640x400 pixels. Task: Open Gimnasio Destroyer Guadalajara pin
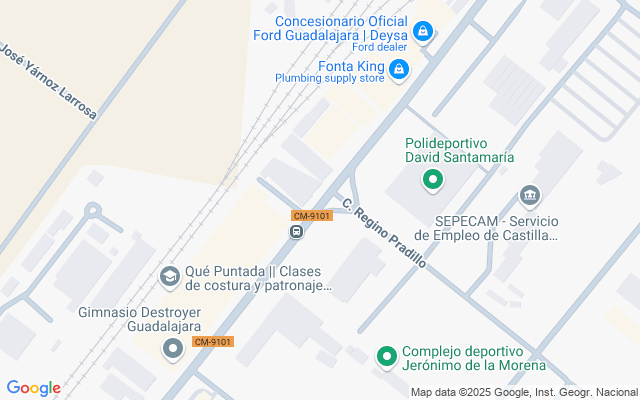[x=173, y=348]
